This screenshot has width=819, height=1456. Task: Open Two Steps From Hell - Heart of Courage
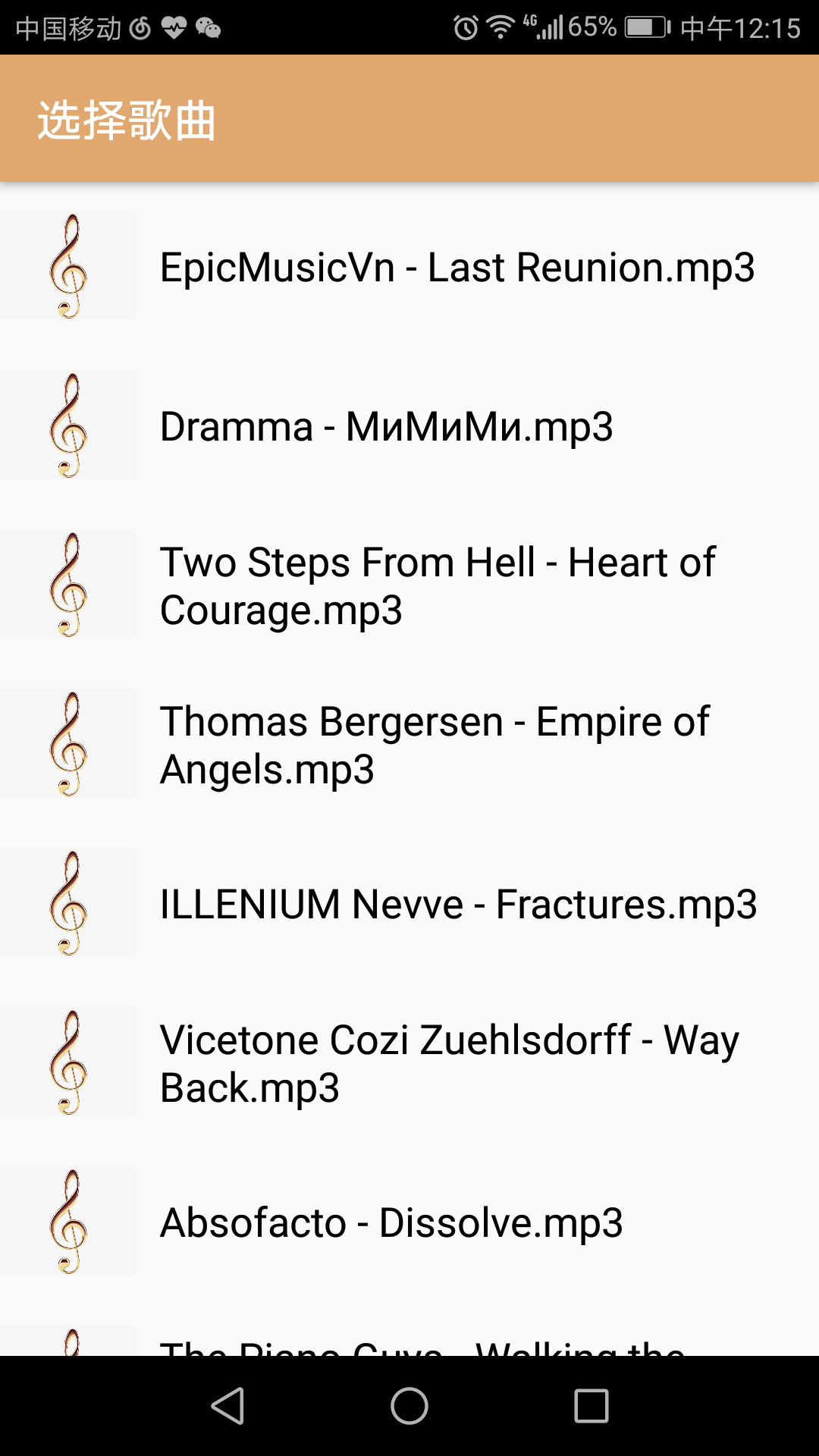[438, 585]
